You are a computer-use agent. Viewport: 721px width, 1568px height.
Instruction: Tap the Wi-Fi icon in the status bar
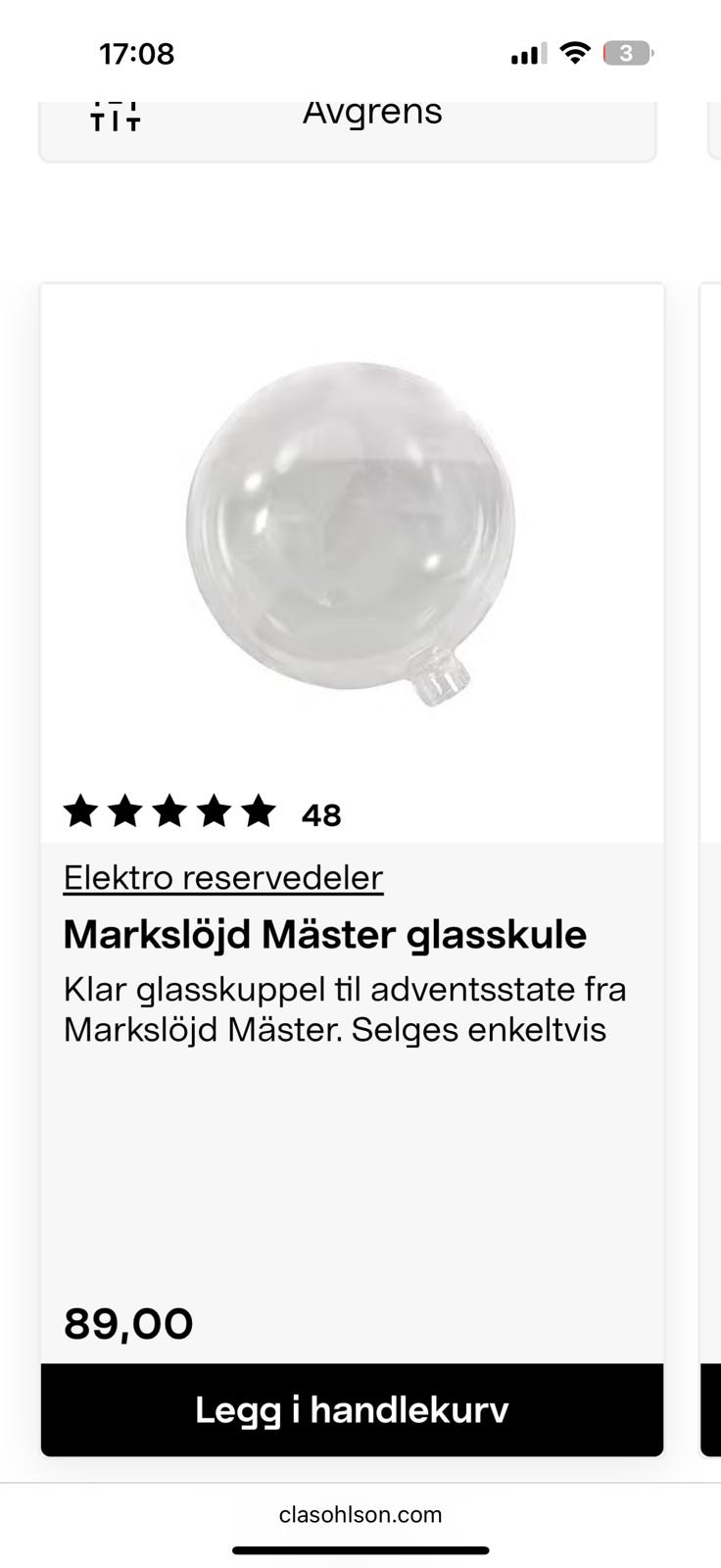click(577, 53)
